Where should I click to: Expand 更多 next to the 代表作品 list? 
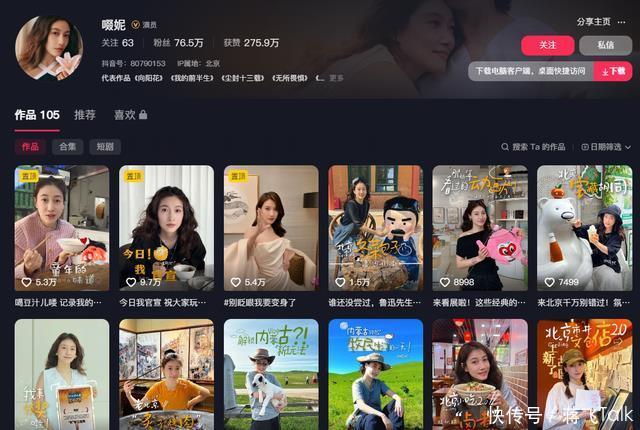pos(335,77)
